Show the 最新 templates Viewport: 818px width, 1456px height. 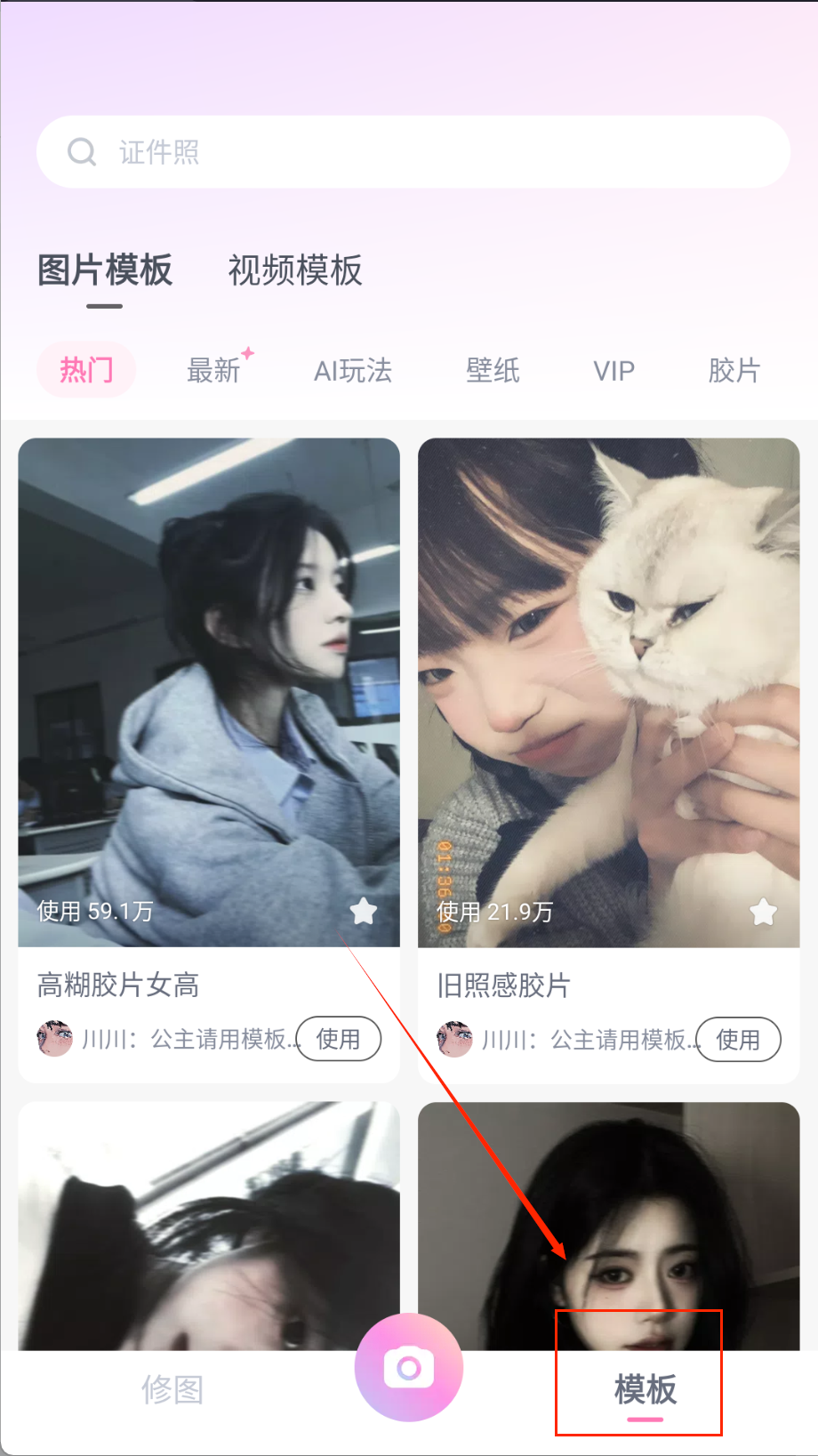(214, 370)
